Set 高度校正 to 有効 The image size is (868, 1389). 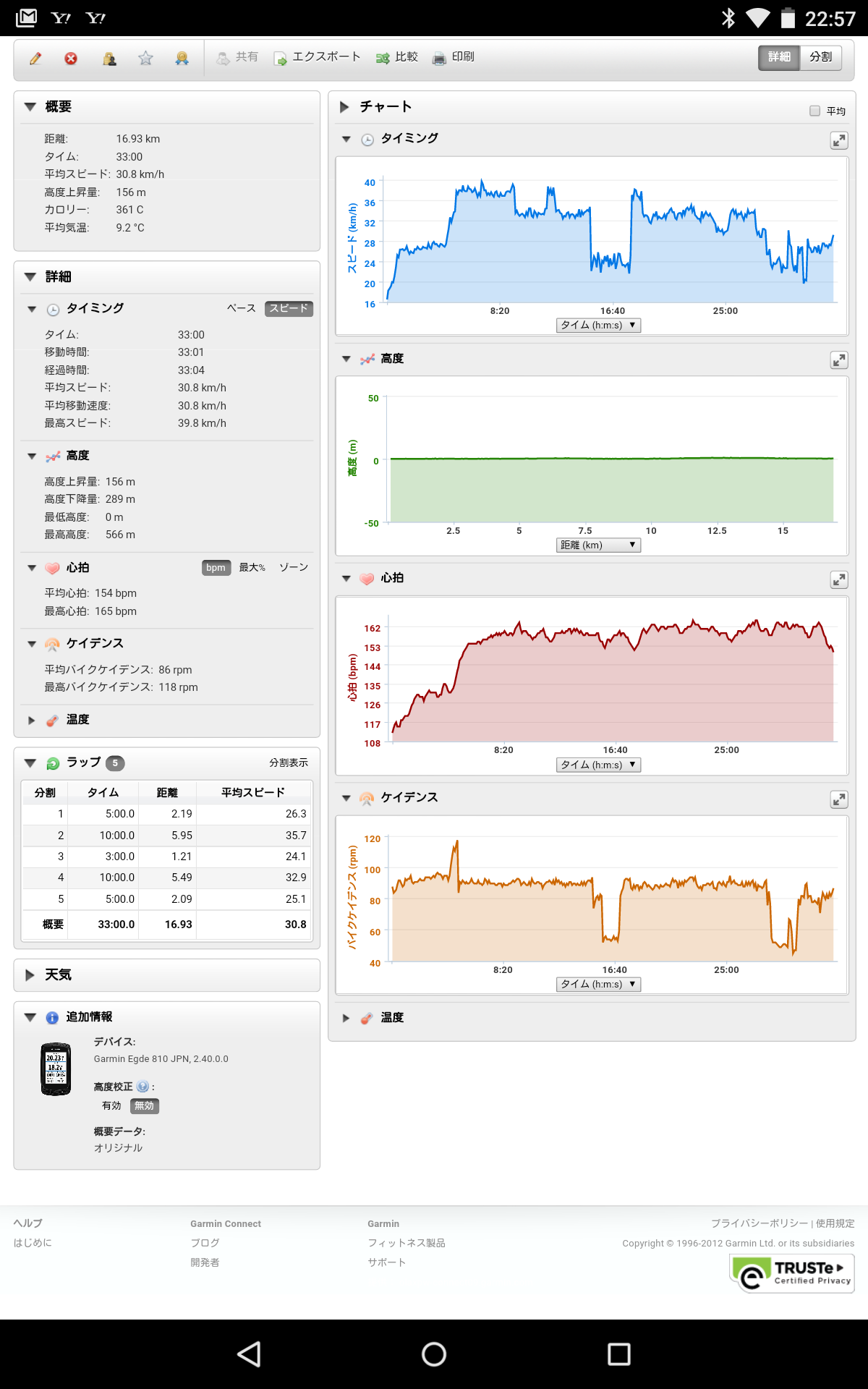tap(111, 1105)
